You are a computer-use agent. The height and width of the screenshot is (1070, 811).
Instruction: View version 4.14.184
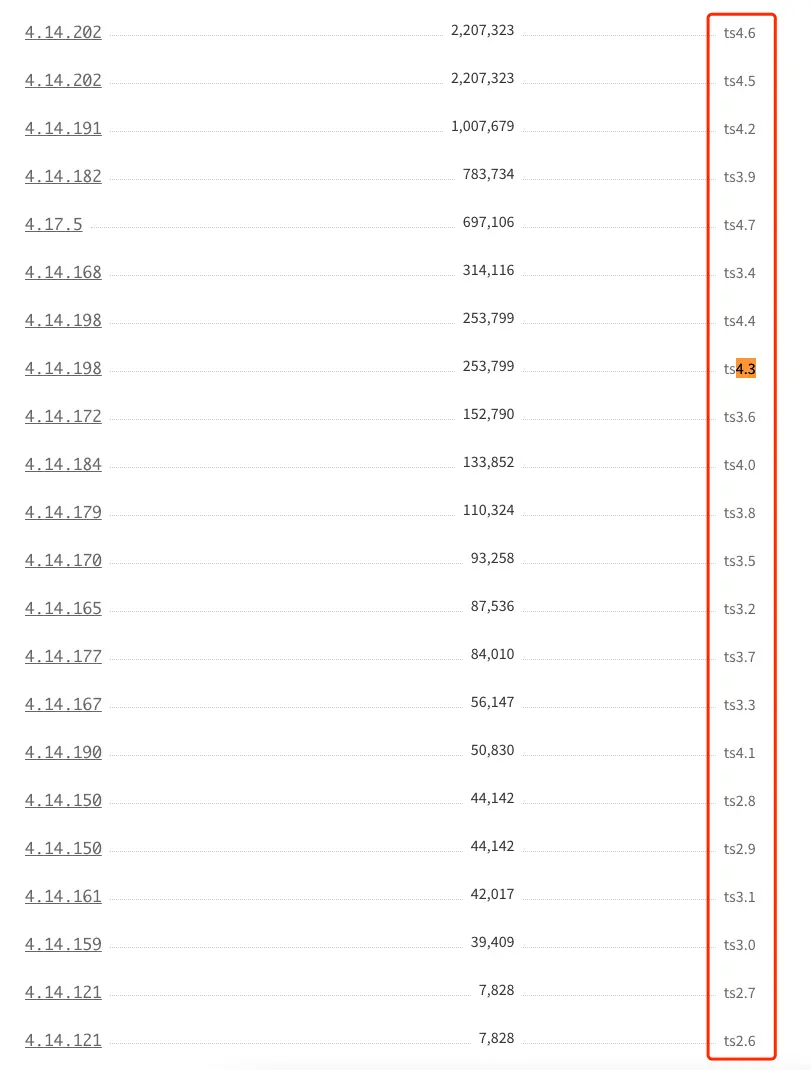63,465
